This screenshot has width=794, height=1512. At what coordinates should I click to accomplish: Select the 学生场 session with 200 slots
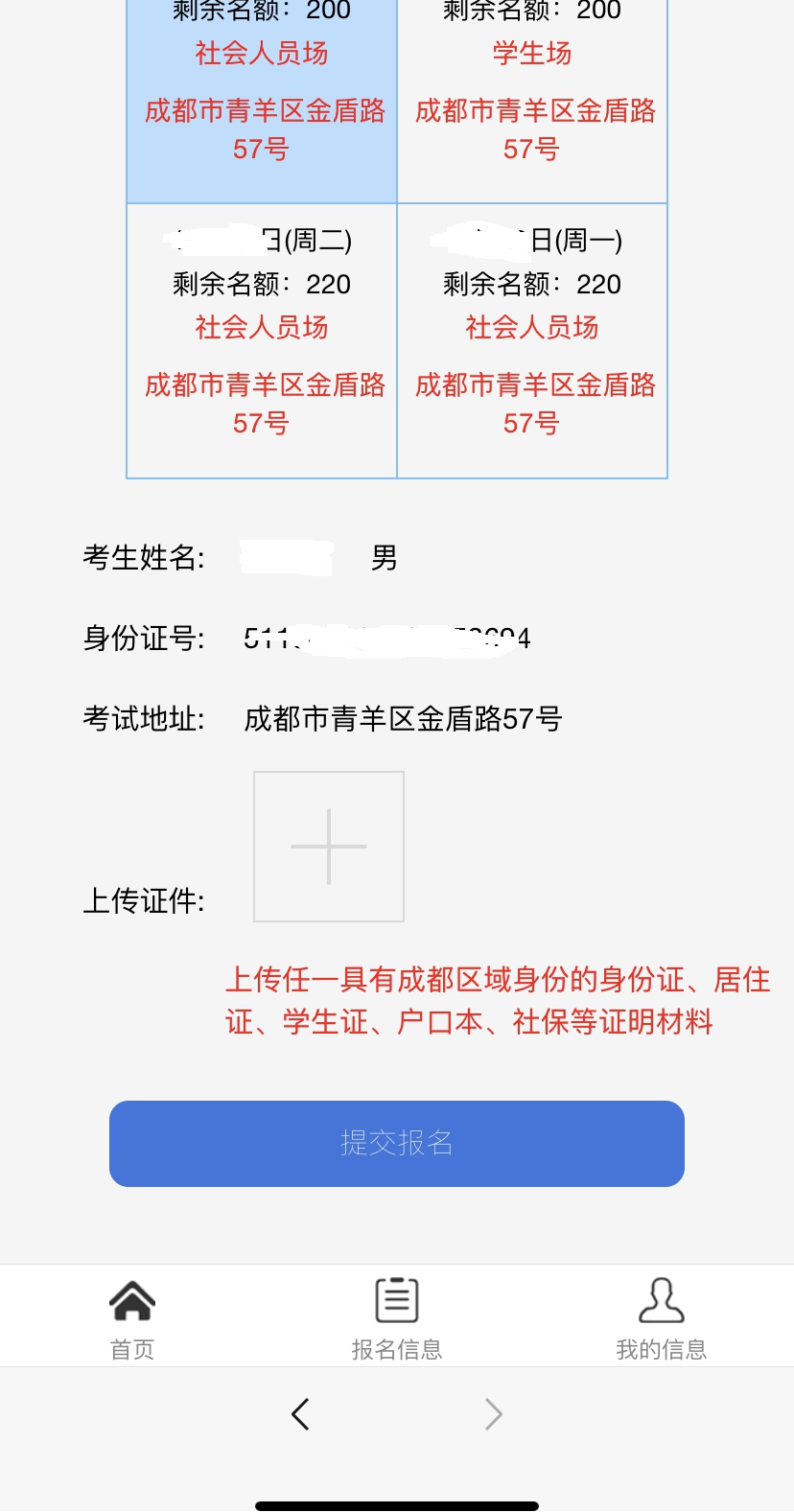click(532, 96)
